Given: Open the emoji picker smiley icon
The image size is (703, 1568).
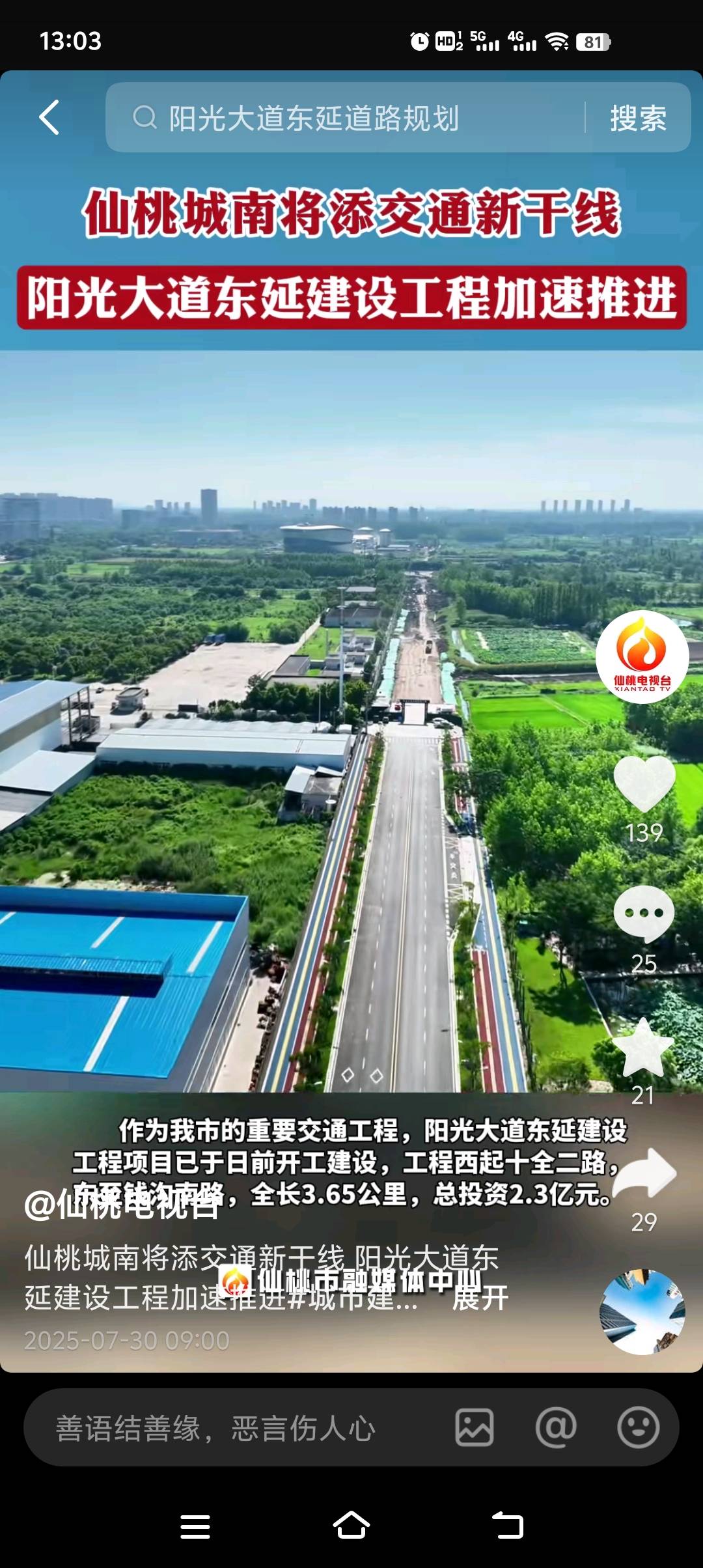Looking at the screenshot, I should [638, 1427].
